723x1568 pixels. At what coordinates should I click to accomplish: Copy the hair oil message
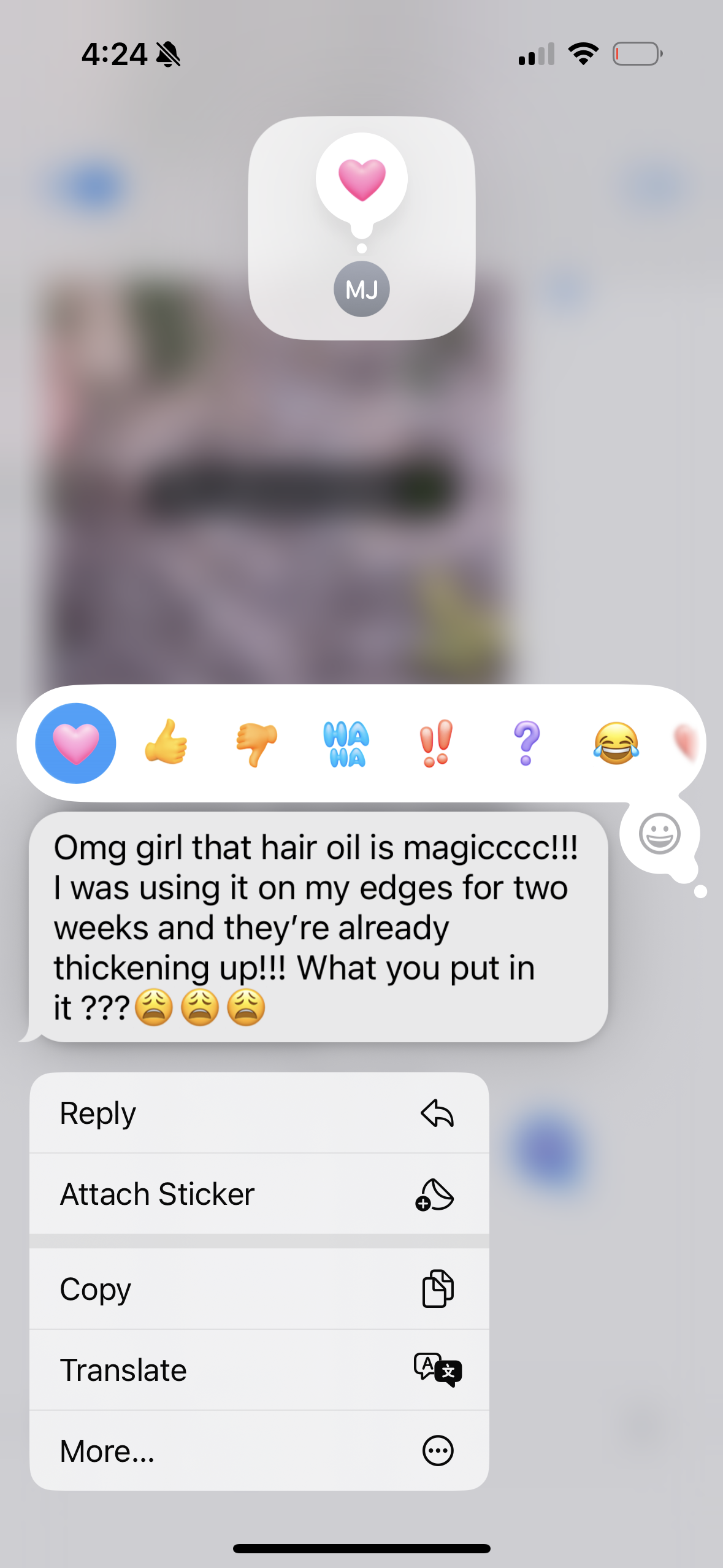pos(259,1289)
